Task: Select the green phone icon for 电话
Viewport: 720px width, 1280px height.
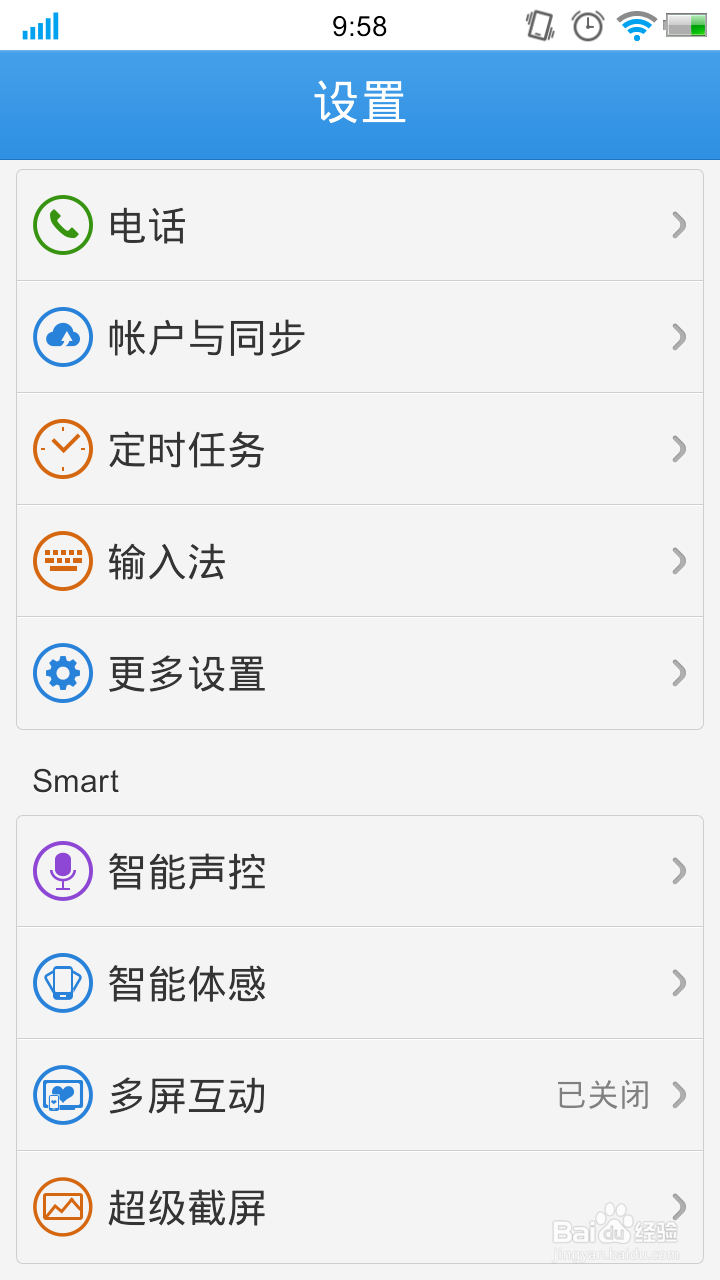Action: [62, 224]
